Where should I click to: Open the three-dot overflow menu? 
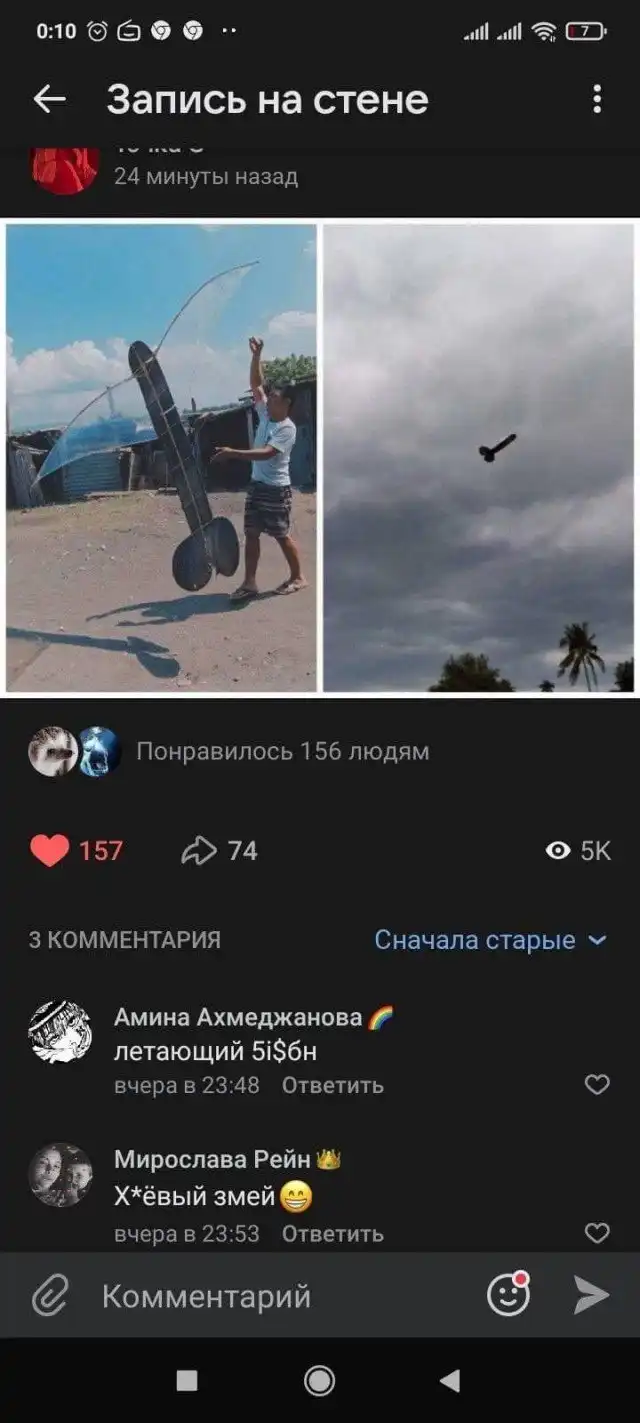pyautogui.click(x=597, y=99)
